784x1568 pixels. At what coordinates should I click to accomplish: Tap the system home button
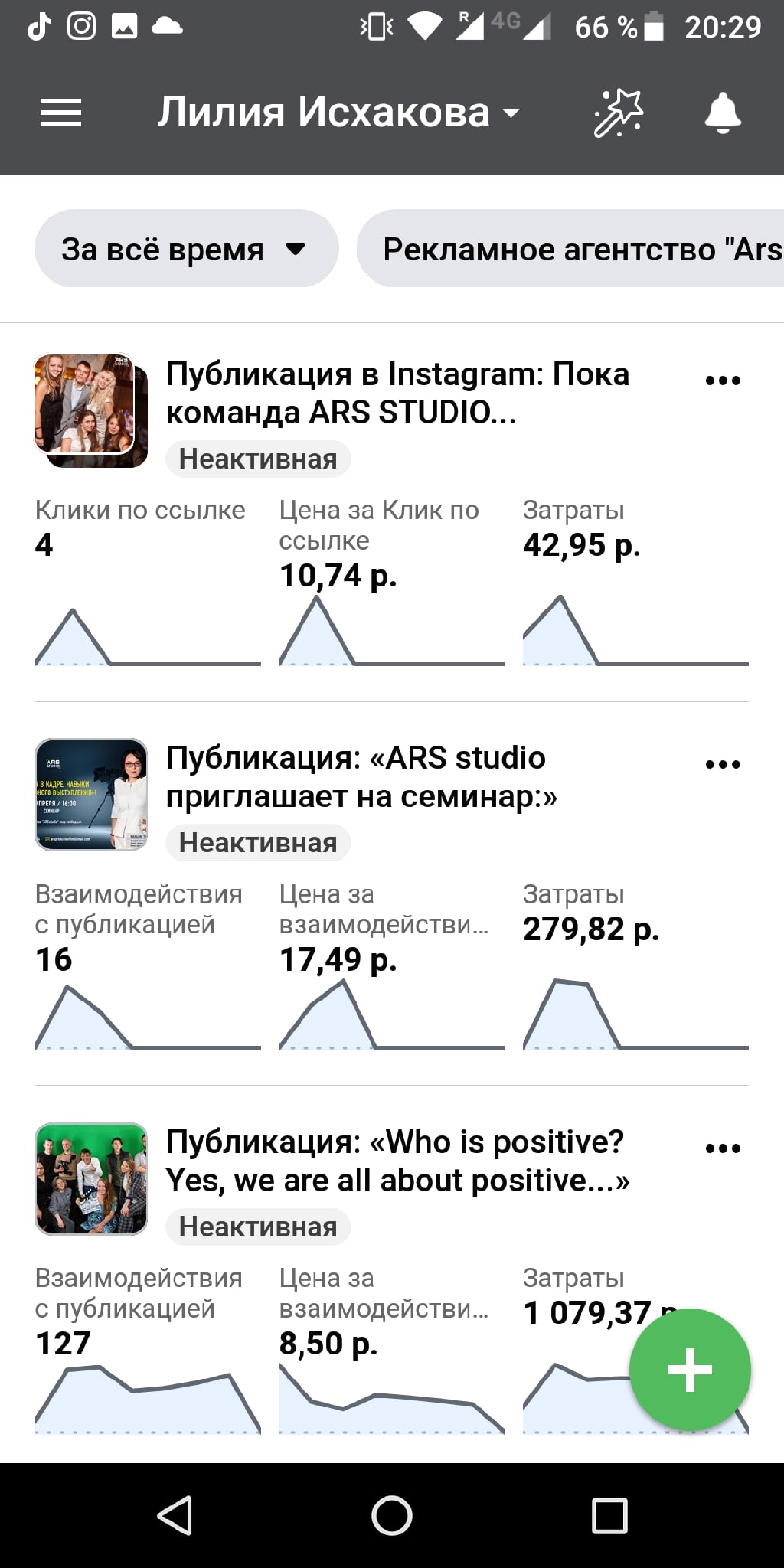pyautogui.click(x=392, y=1516)
